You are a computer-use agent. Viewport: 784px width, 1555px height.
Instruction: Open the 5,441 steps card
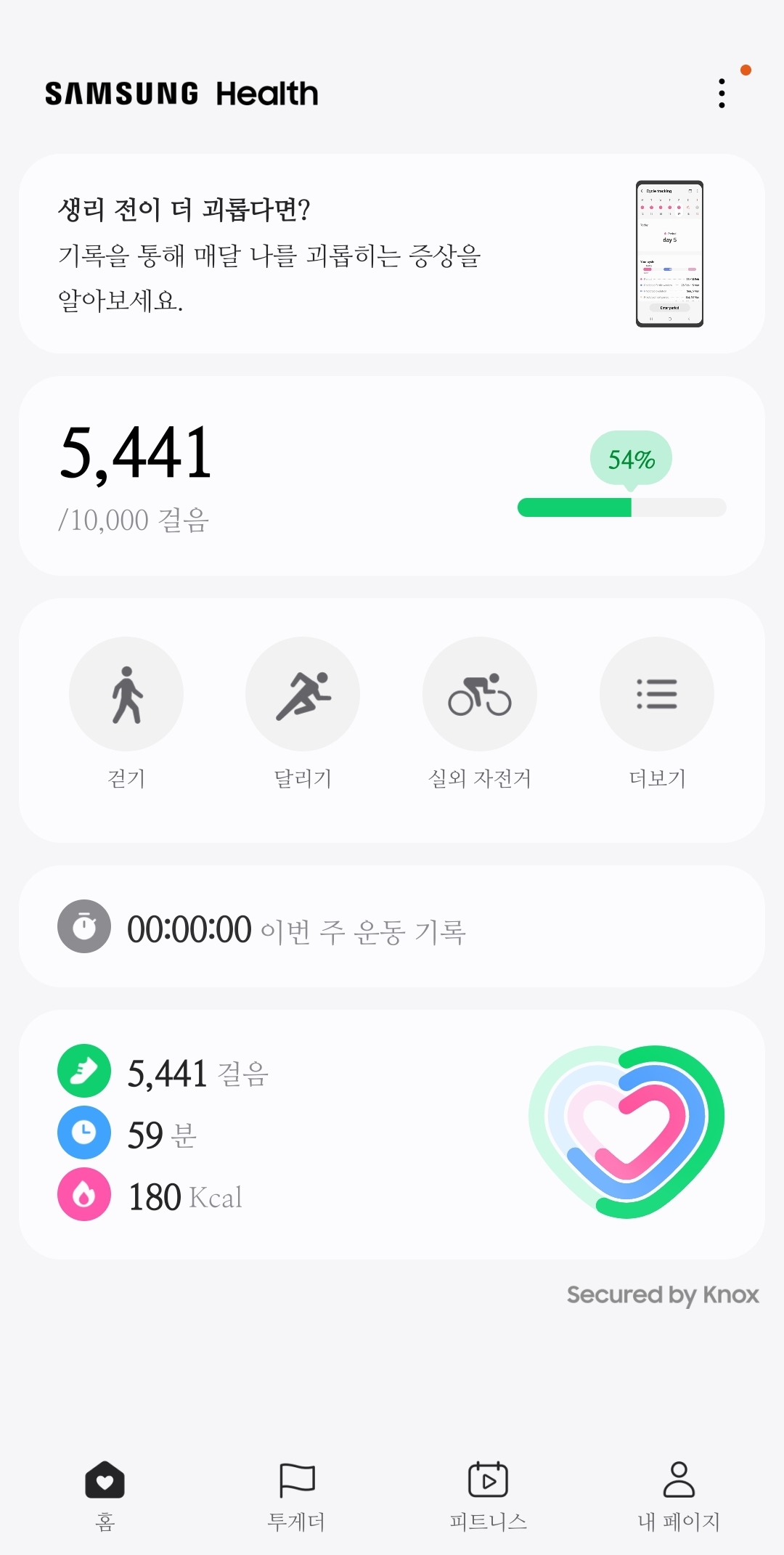pyautogui.click(x=392, y=476)
